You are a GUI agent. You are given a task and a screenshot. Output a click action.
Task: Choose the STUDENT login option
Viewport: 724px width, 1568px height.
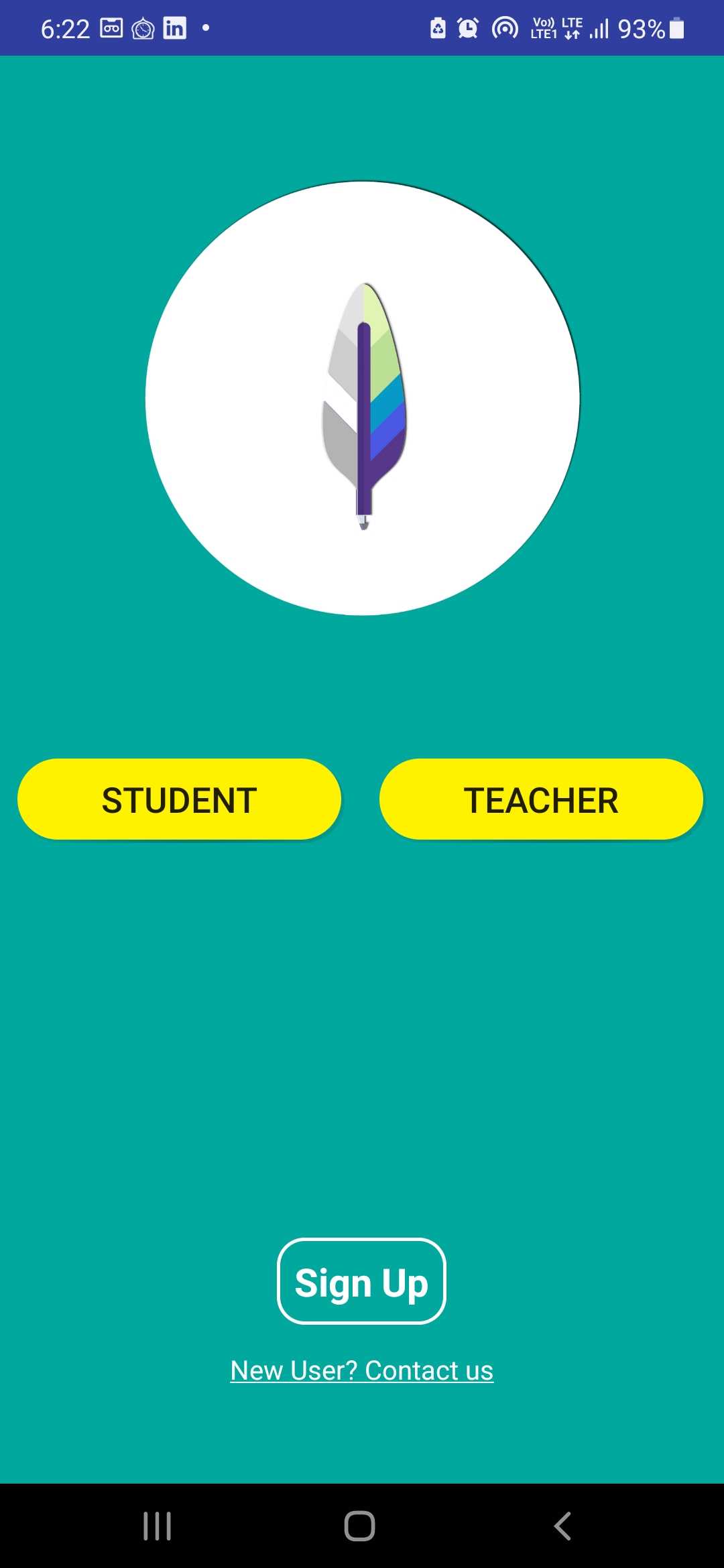(179, 799)
